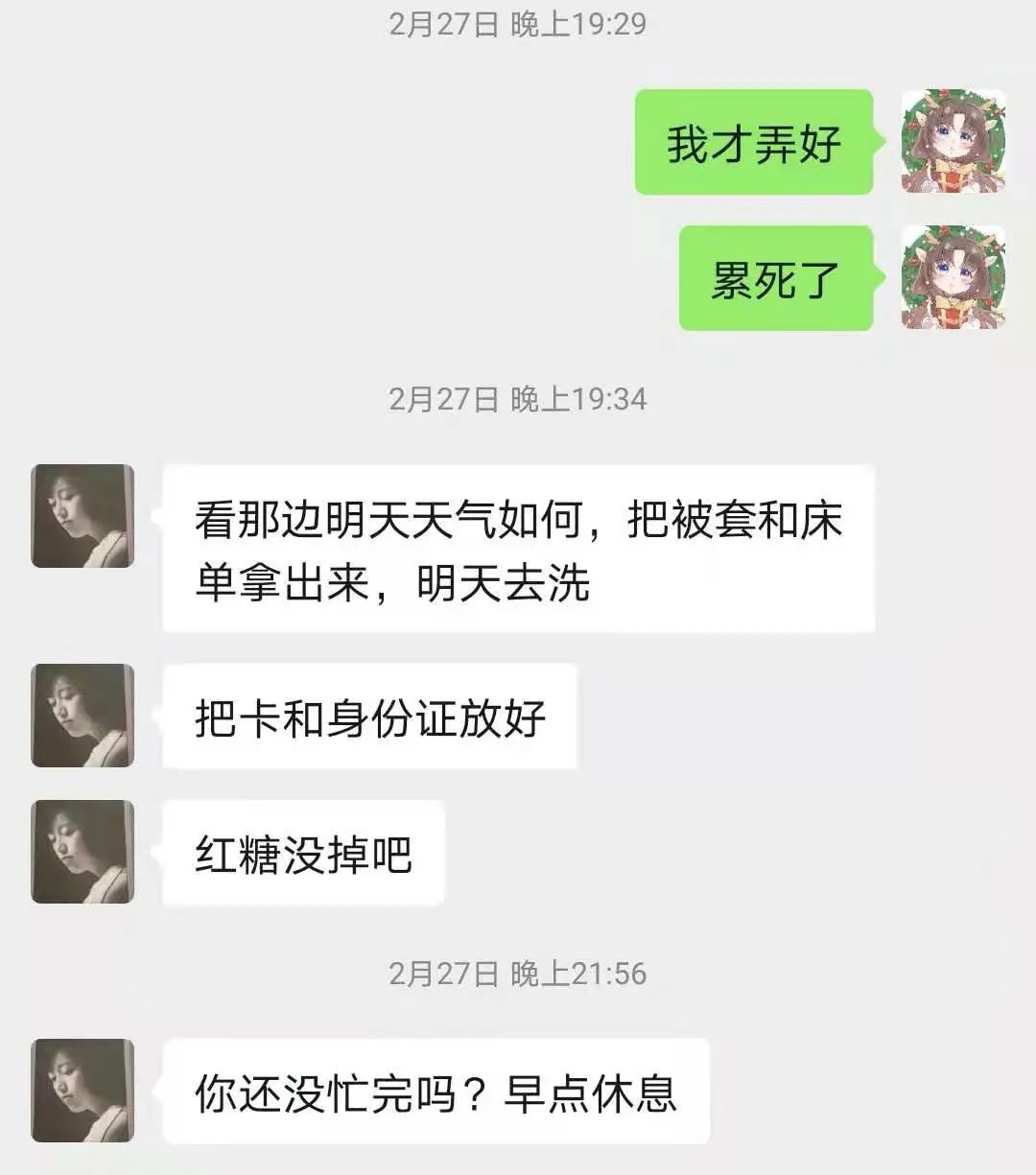The width and height of the screenshot is (1036, 1175).
Task: Open contact avatar beside "看那边明天天气如何" message
Action: 82,516
